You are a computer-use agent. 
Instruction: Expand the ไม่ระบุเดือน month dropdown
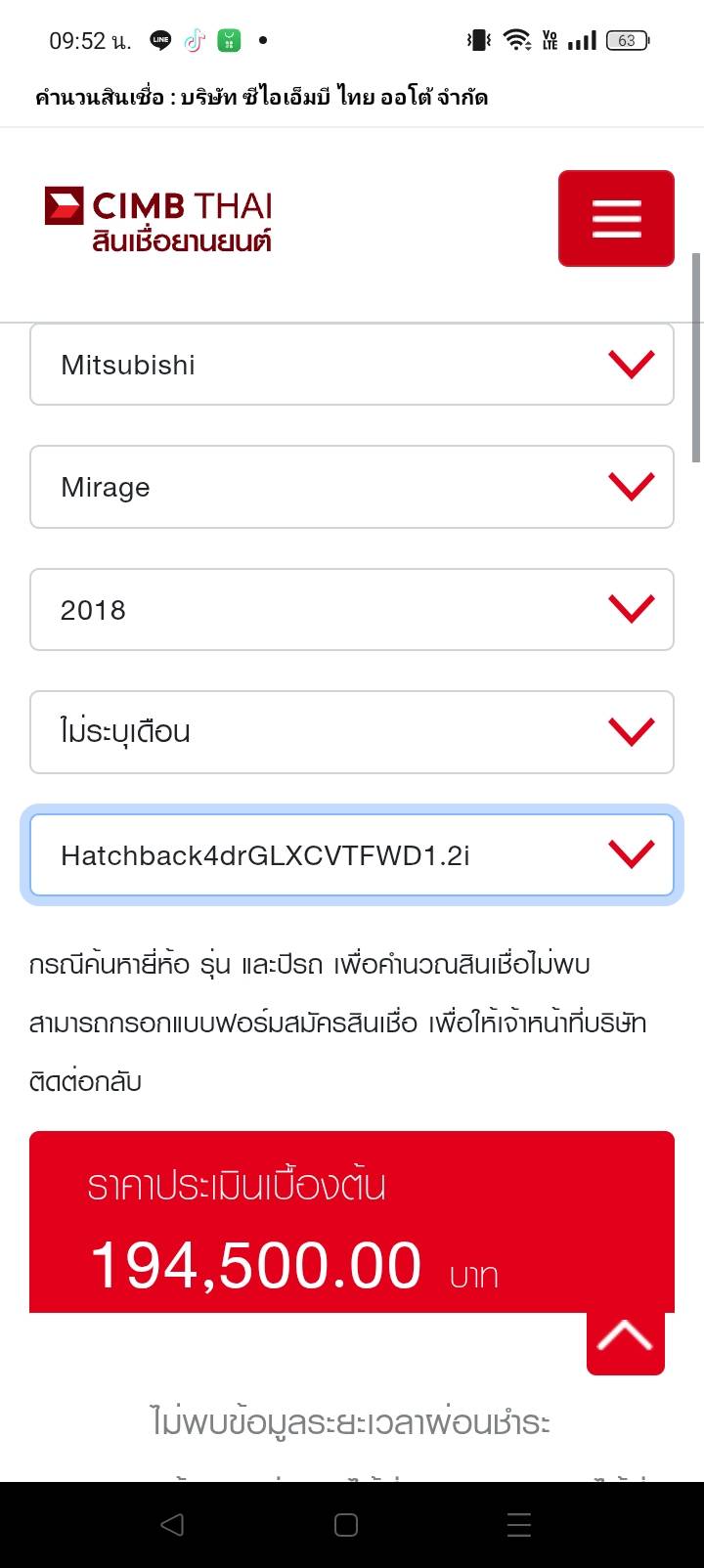pyautogui.click(x=352, y=732)
